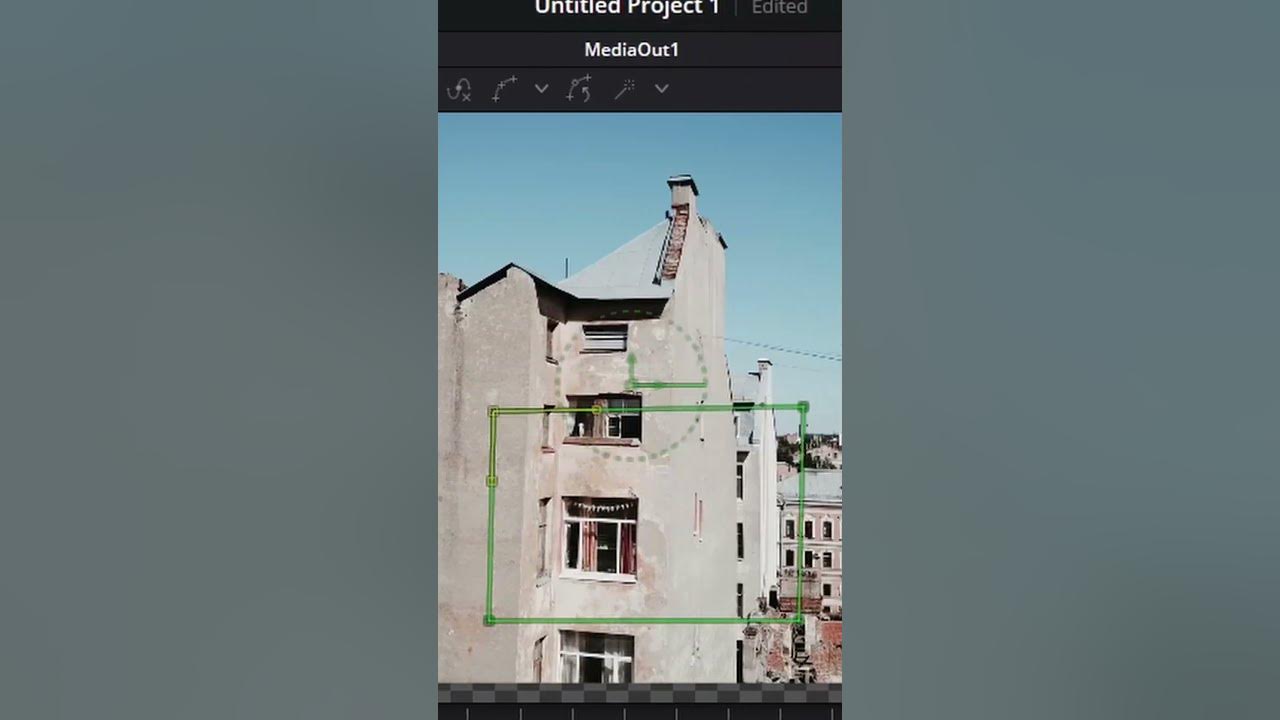Select the insert and modify points tool
Screen dimensions: 1280x720
(x=579, y=89)
